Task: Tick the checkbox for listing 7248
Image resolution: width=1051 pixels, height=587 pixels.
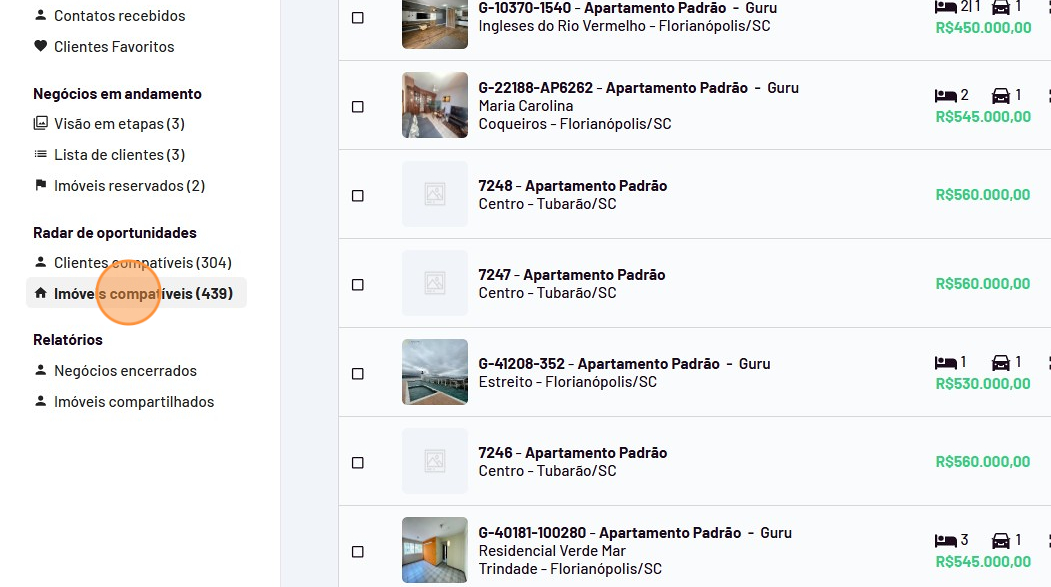Action: (x=358, y=196)
